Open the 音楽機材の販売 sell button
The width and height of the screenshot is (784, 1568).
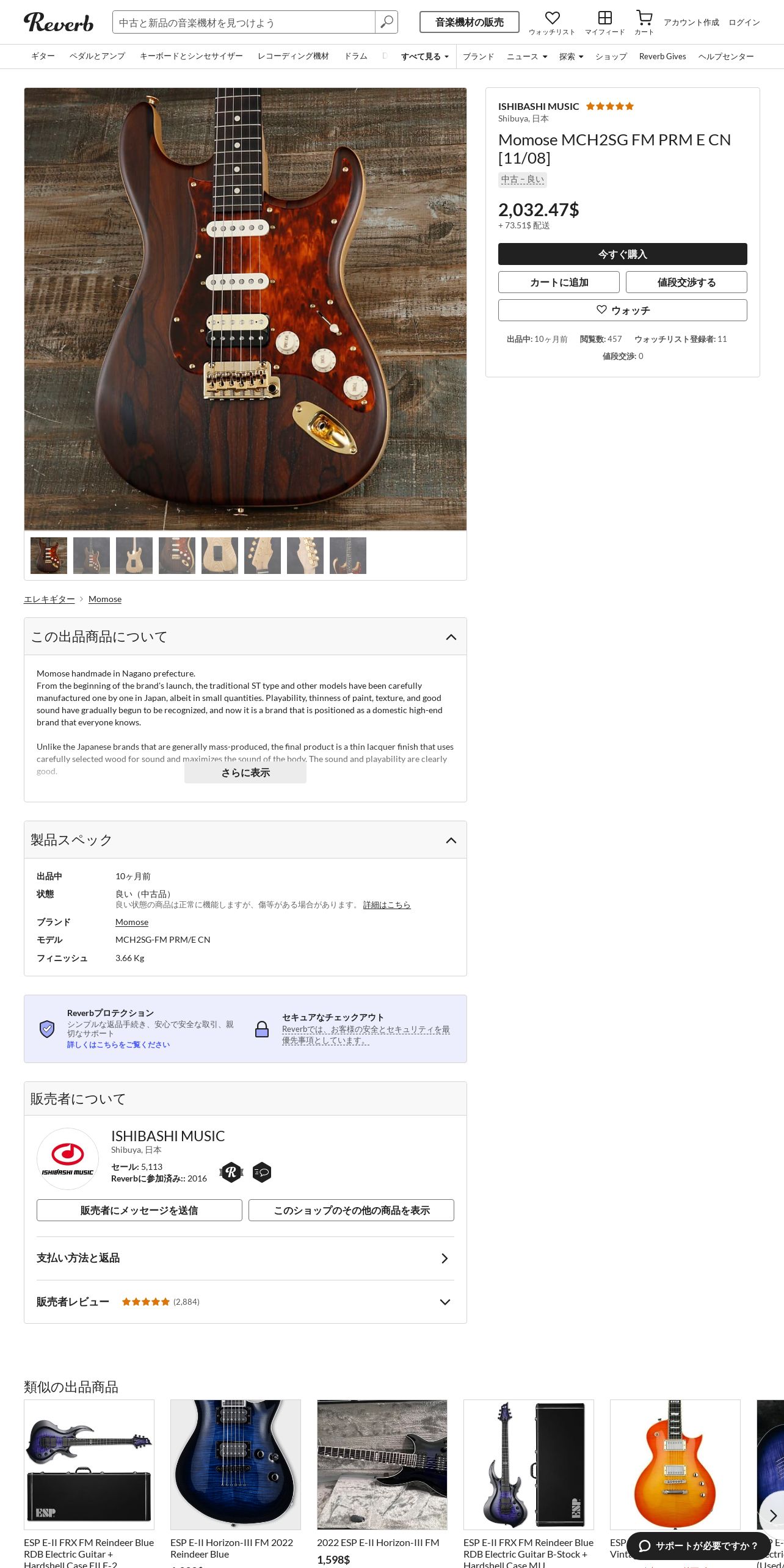[x=470, y=22]
